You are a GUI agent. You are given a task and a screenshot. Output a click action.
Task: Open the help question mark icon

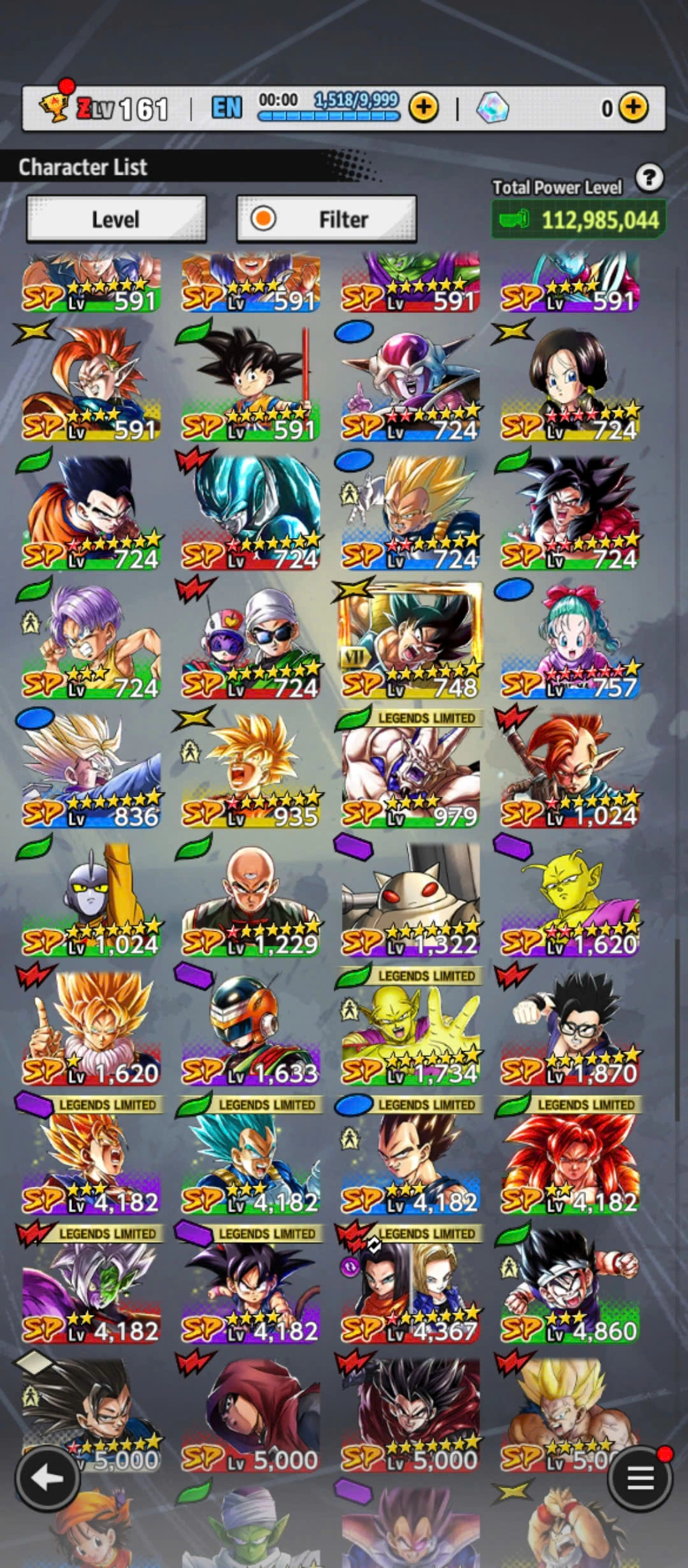(649, 178)
